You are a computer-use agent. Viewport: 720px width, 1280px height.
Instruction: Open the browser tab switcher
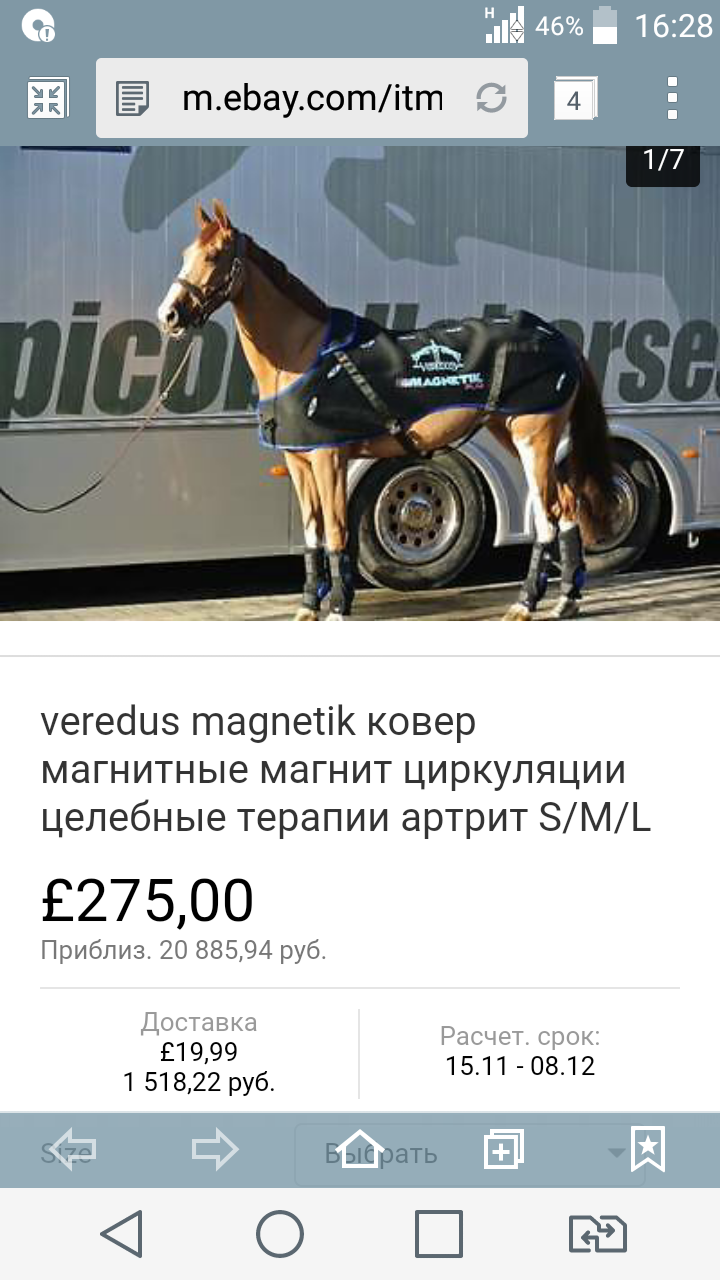574,100
